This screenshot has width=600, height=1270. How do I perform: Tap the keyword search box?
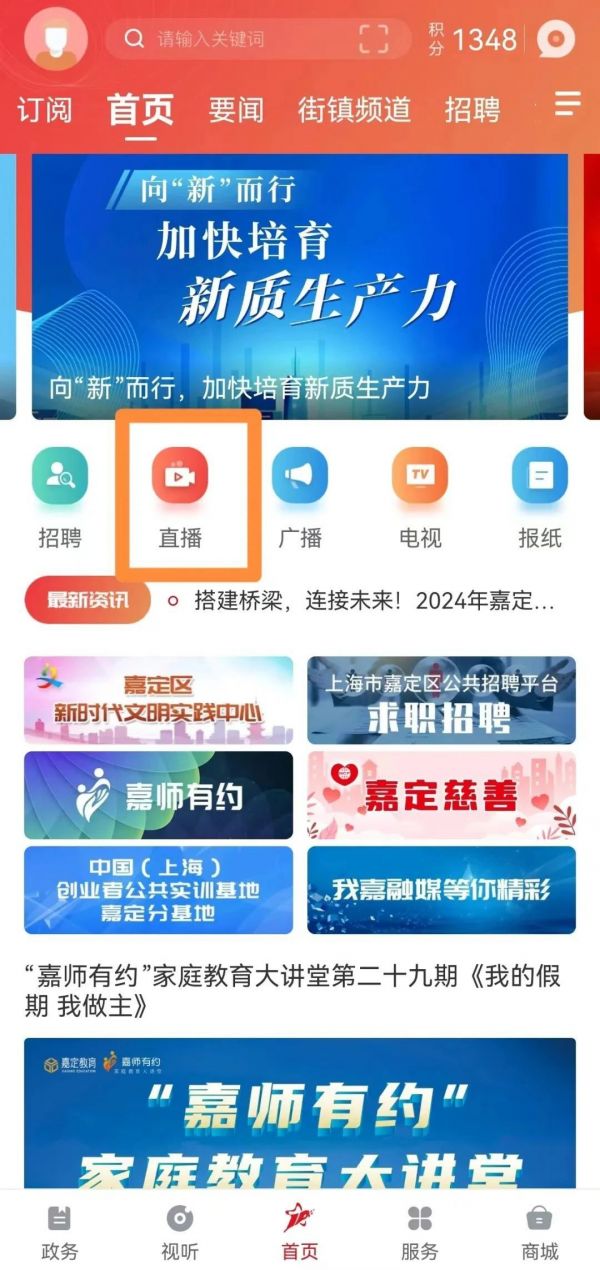point(240,39)
